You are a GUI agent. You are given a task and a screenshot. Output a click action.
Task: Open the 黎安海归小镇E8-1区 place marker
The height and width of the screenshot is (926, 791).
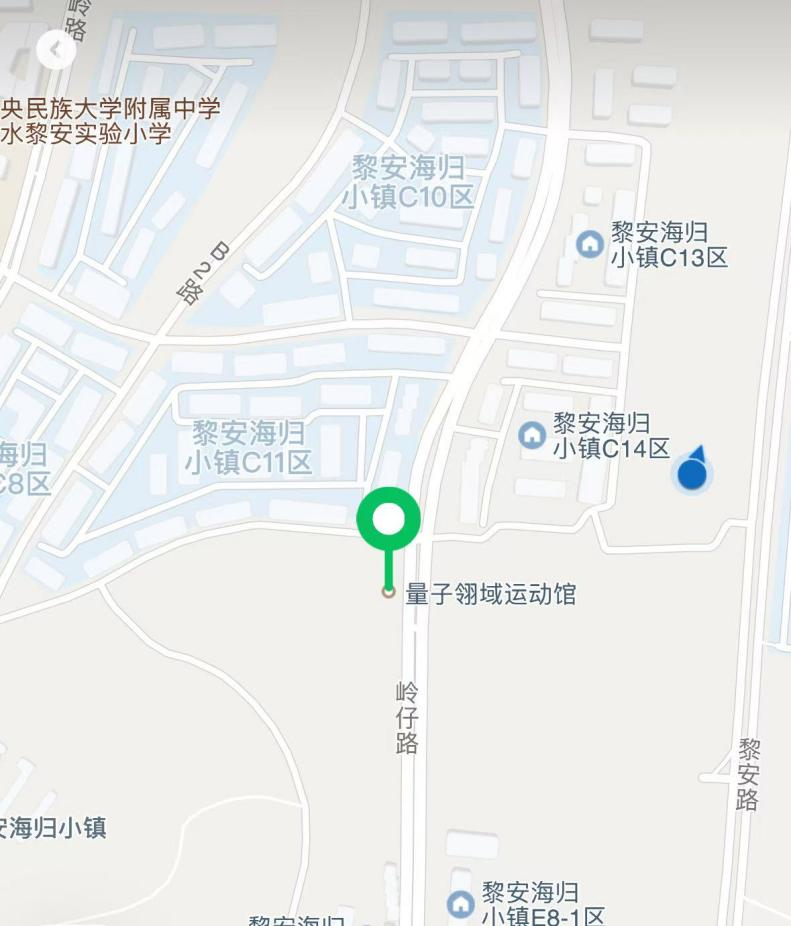[460, 903]
